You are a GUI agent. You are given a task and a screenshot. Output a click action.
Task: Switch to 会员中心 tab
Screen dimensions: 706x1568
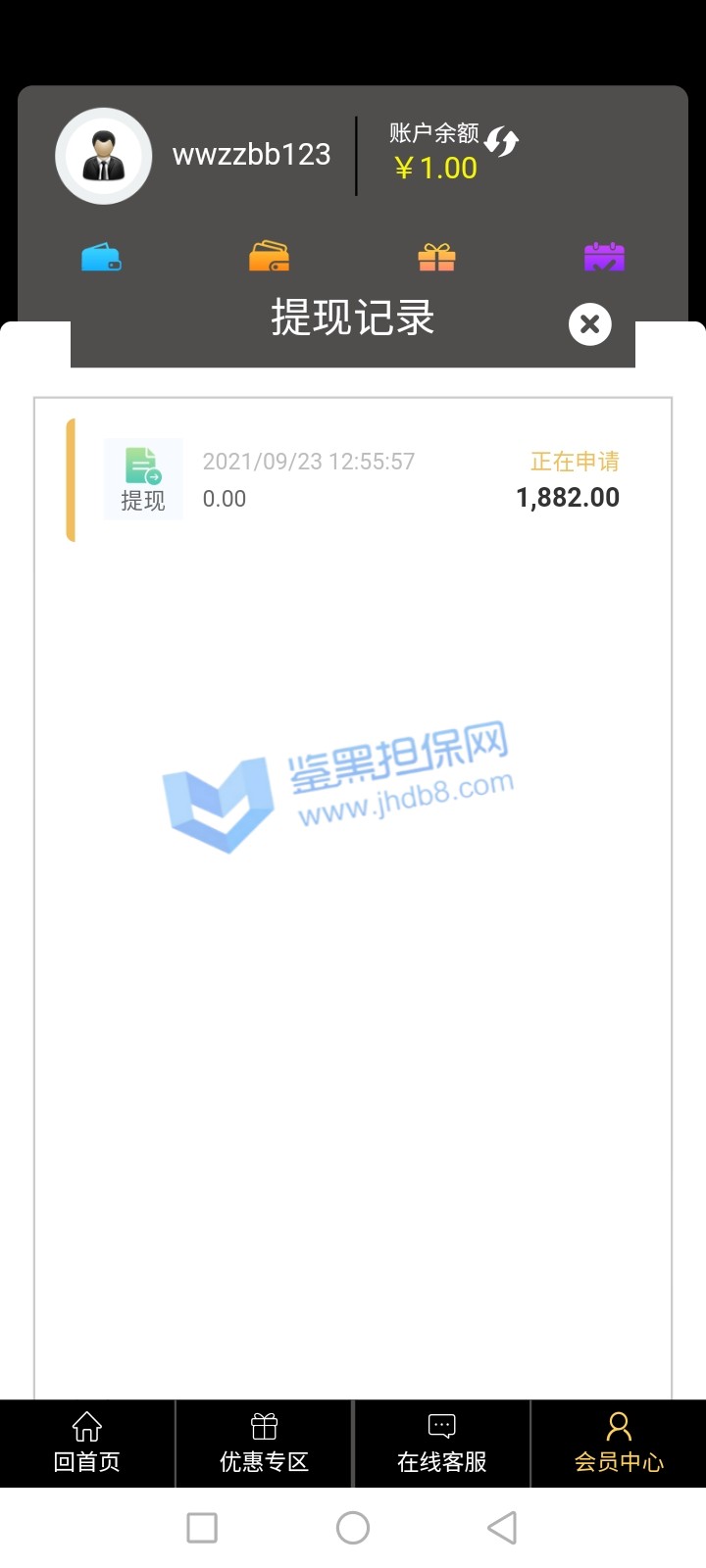(619, 1443)
